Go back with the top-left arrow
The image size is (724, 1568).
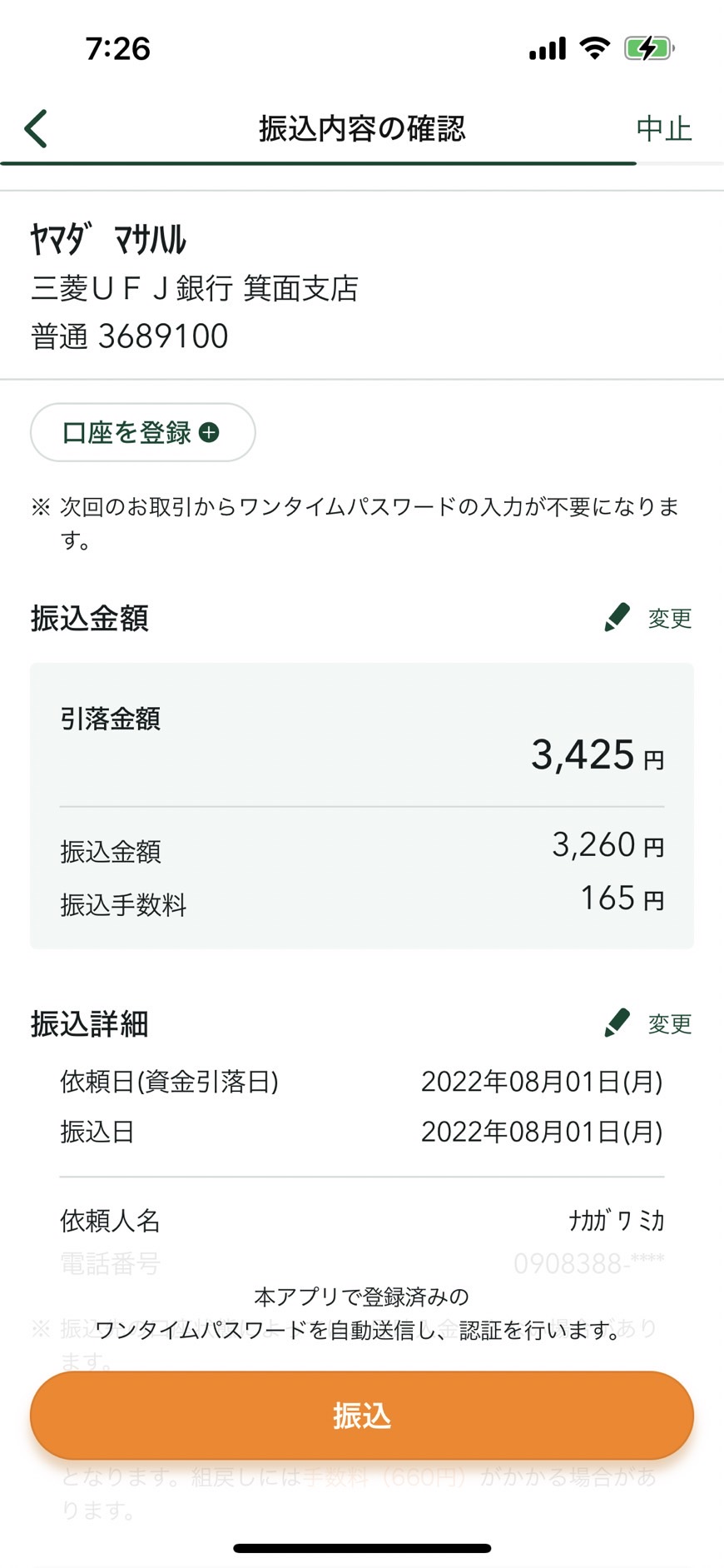tap(36, 129)
